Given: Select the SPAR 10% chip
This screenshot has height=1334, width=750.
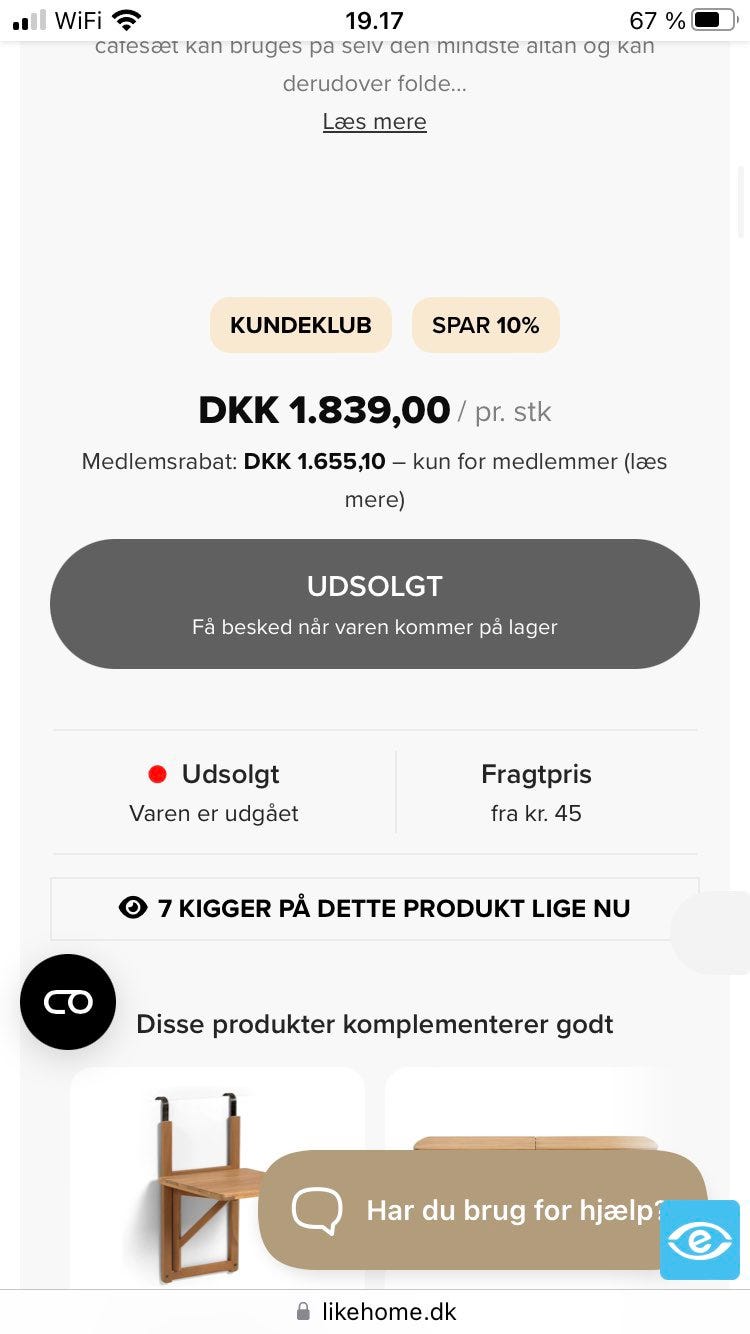Looking at the screenshot, I should [x=485, y=325].
